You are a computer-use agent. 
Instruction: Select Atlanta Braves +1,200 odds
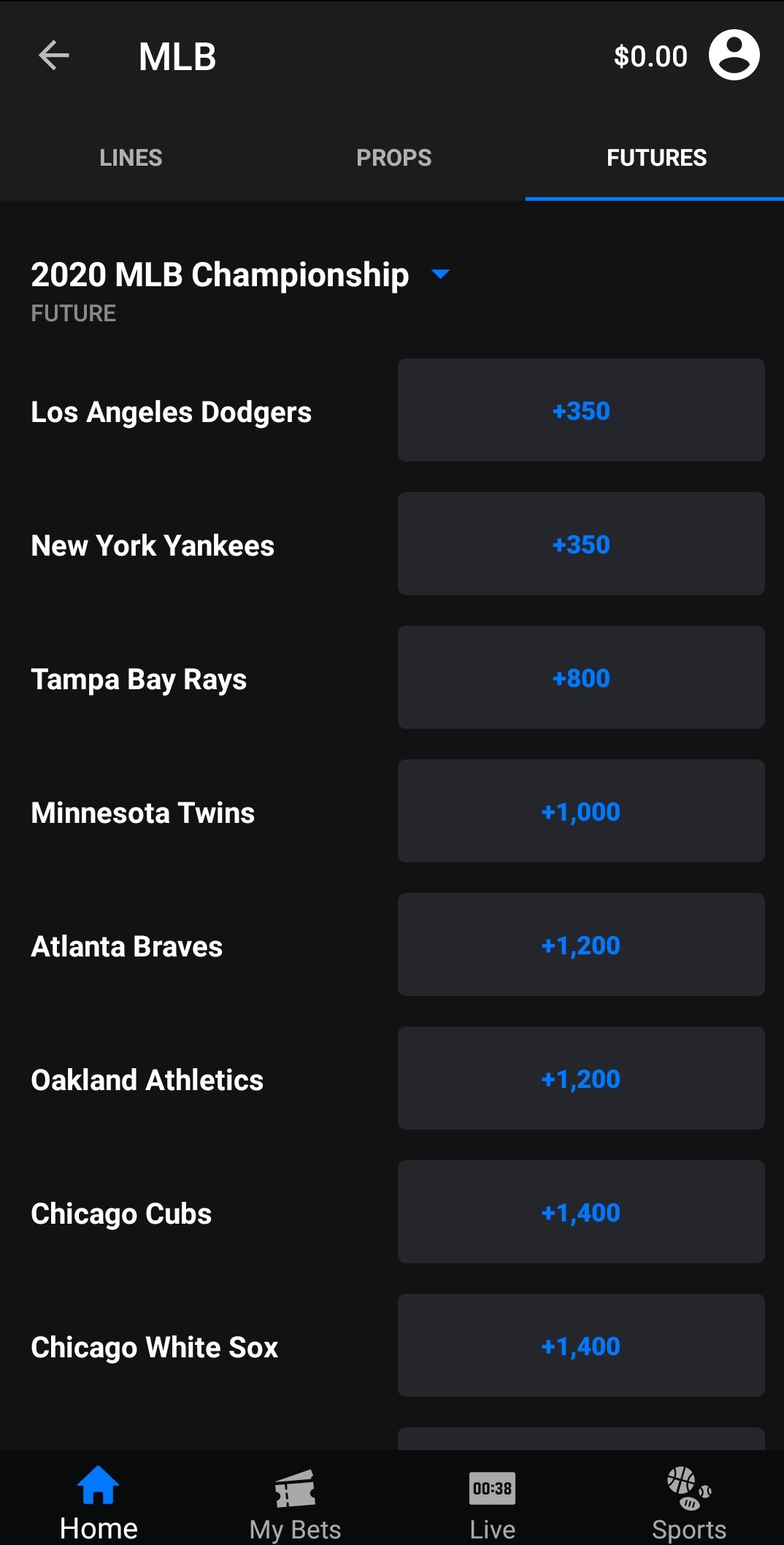coord(581,945)
